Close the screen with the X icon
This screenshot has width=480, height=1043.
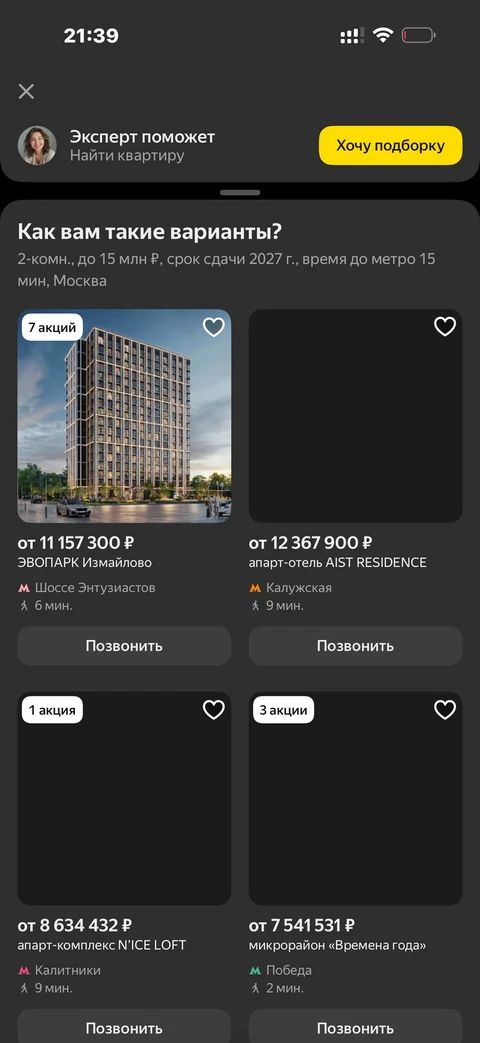pos(26,91)
